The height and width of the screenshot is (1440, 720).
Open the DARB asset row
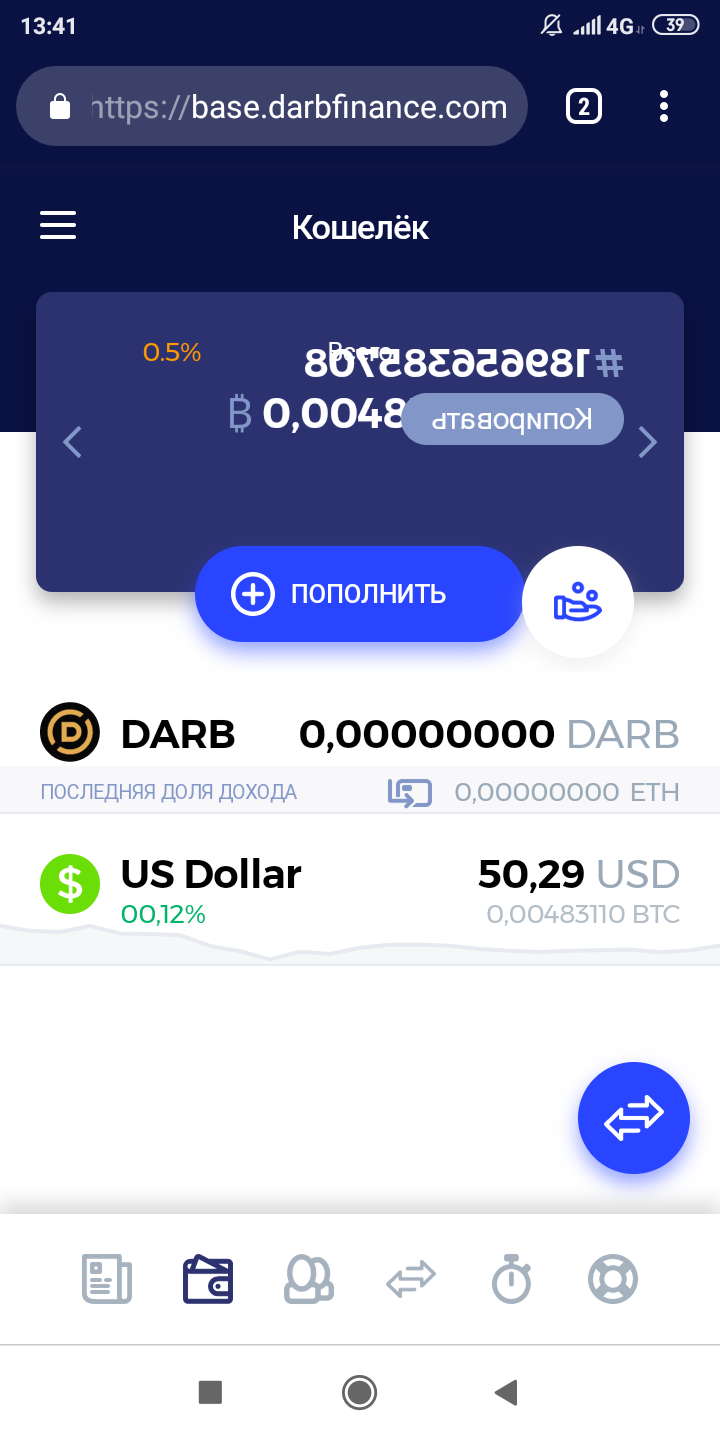[360, 735]
